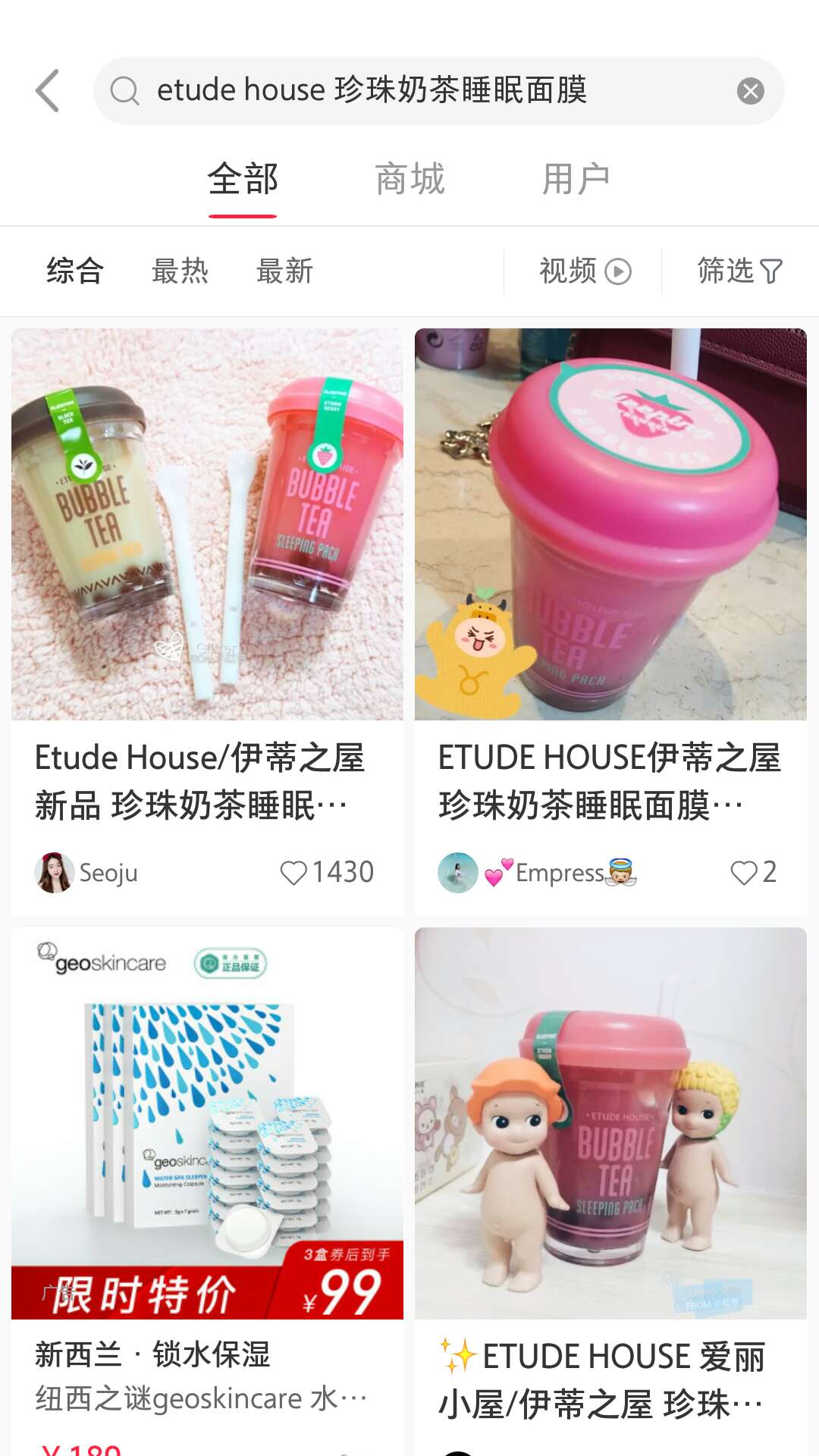Image resolution: width=819 pixels, height=1456 pixels.
Task: Click the magnifier icon in the search bar
Action: click(x=126, y=90)
